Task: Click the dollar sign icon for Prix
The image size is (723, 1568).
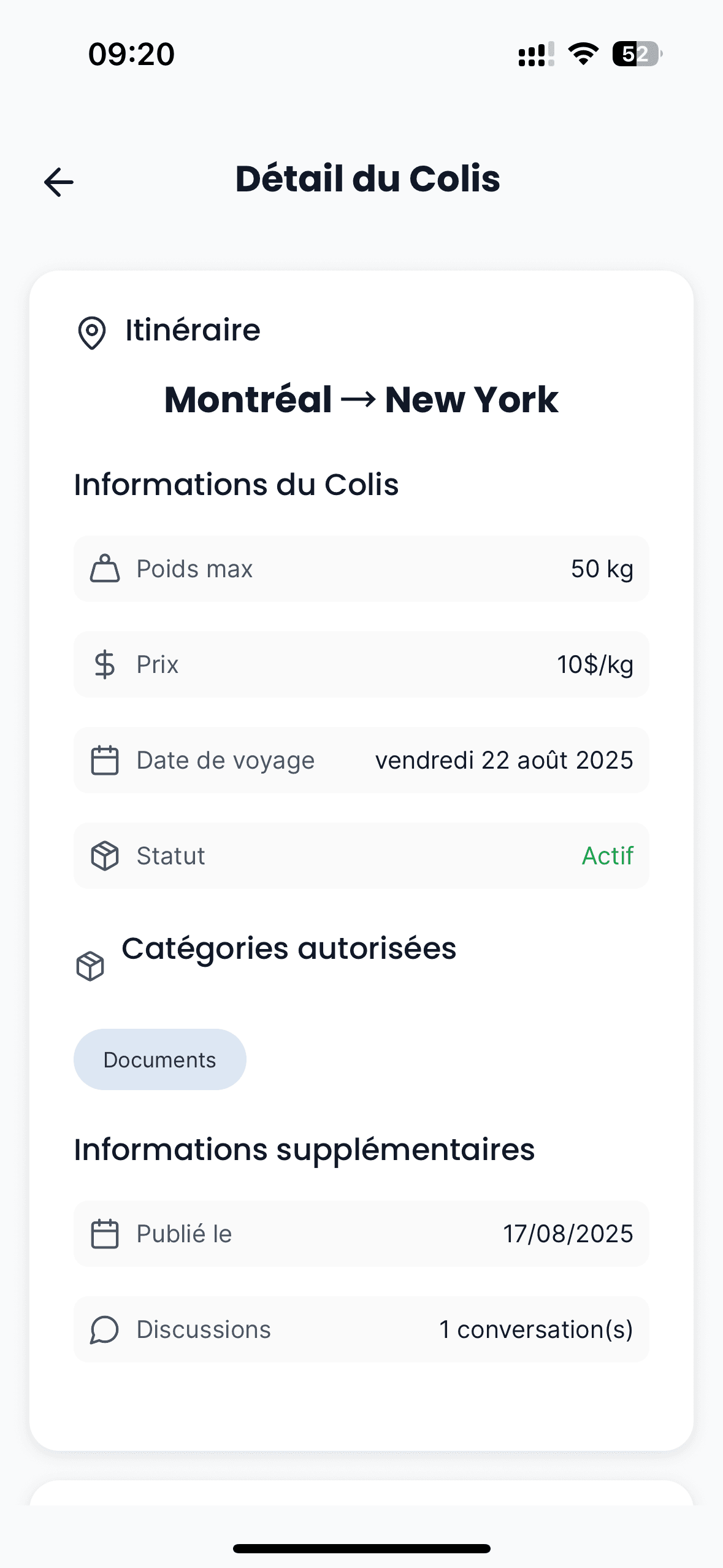Action: click(105, 664)
